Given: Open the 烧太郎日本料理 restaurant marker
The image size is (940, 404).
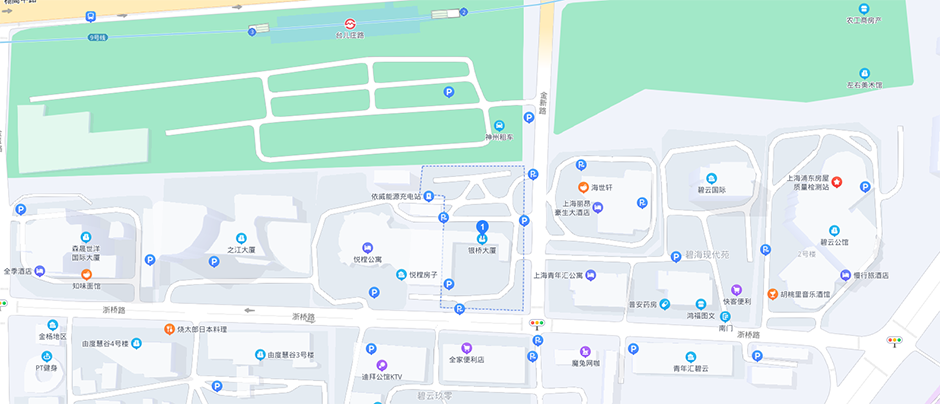Looking at the screenshot, I should 170,329.
